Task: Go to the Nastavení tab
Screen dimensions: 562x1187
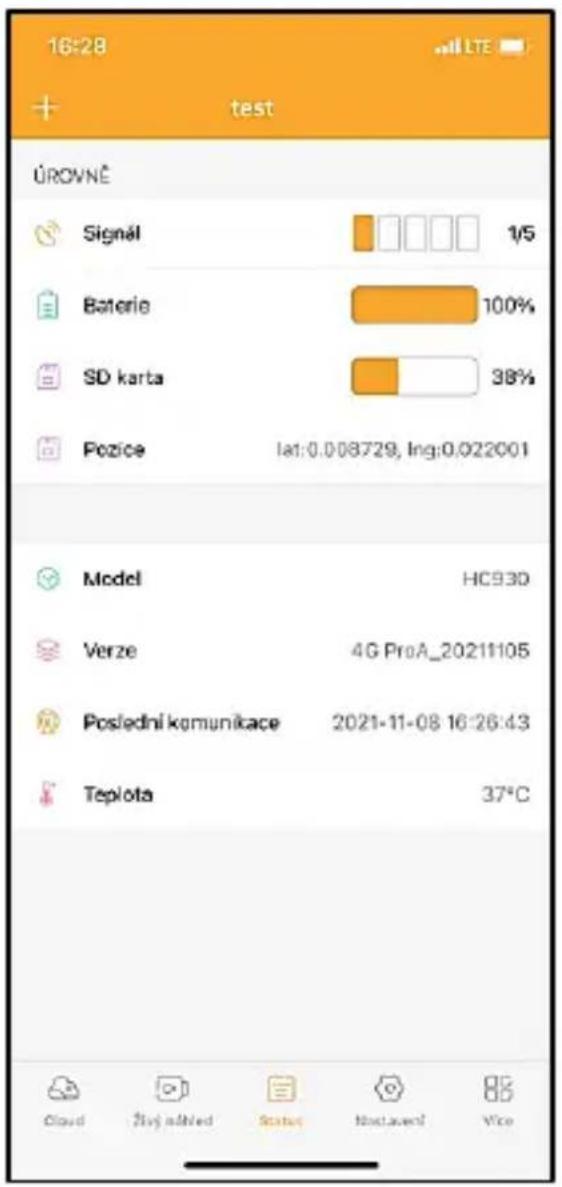Action: tap(392, 1102)
